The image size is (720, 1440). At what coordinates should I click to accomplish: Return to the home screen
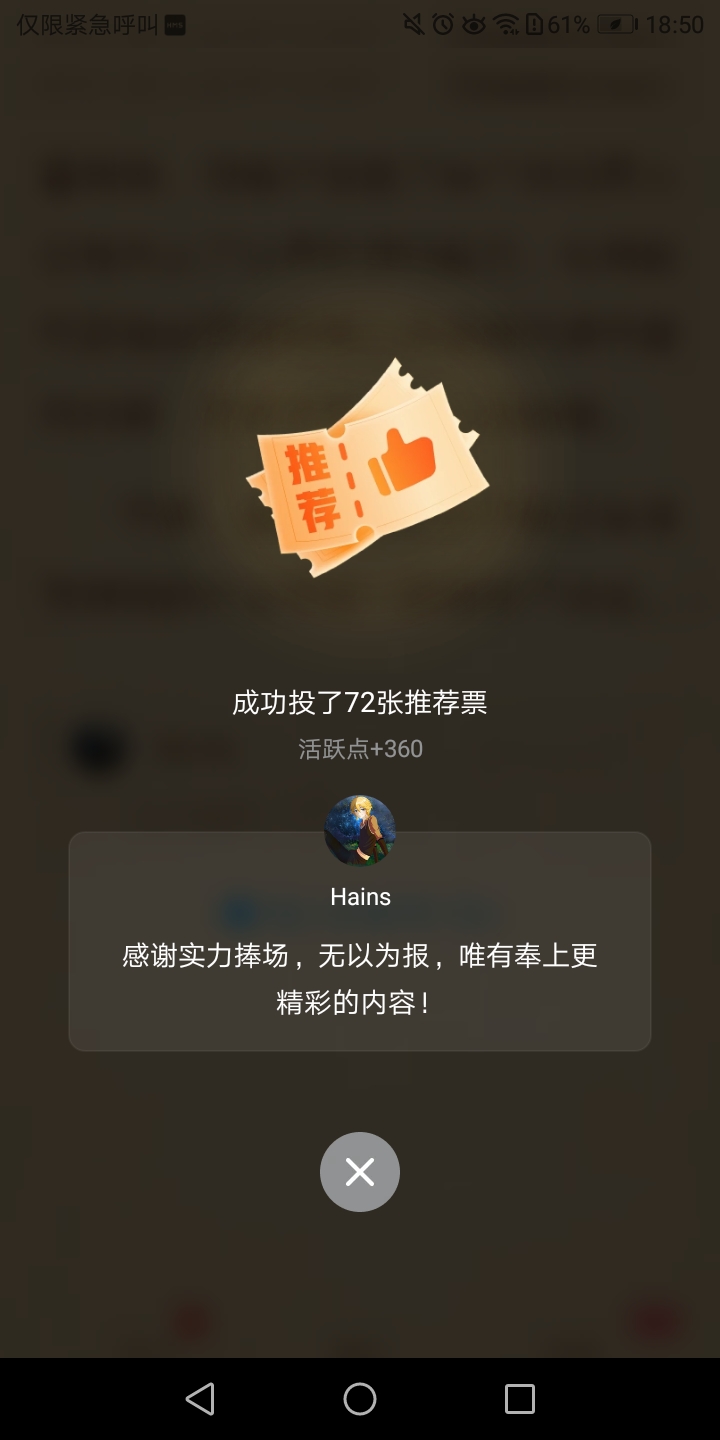point(360,1398)
